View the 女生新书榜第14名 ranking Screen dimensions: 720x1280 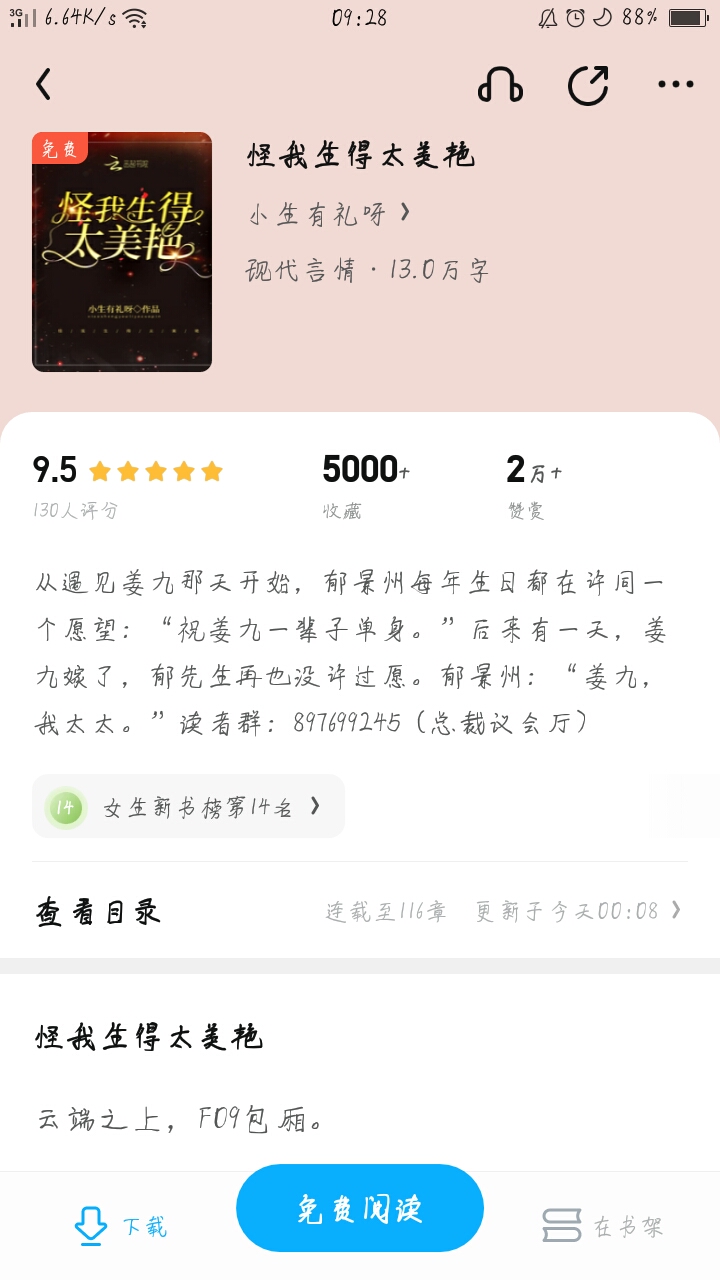188,806
